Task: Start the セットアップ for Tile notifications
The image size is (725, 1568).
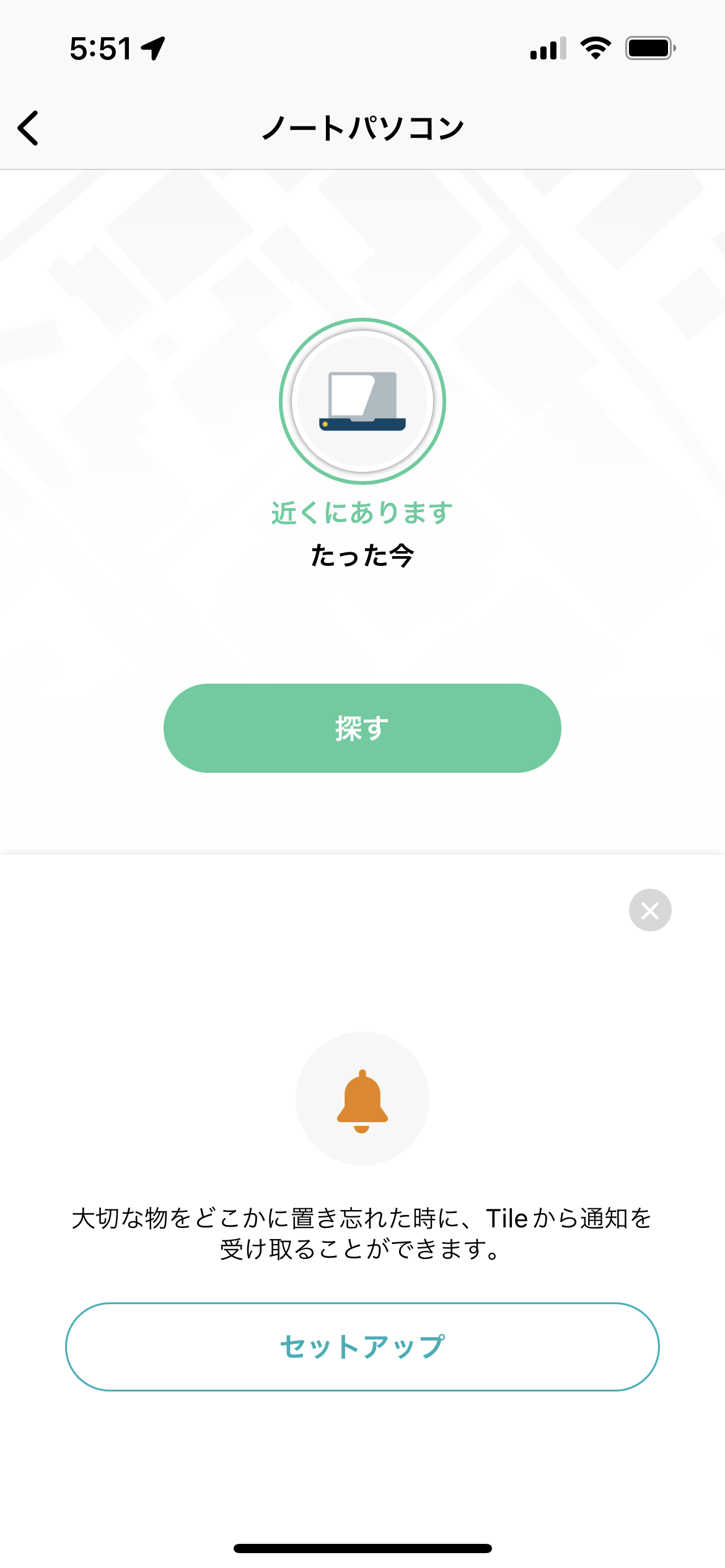Action: pos(362,1347)
